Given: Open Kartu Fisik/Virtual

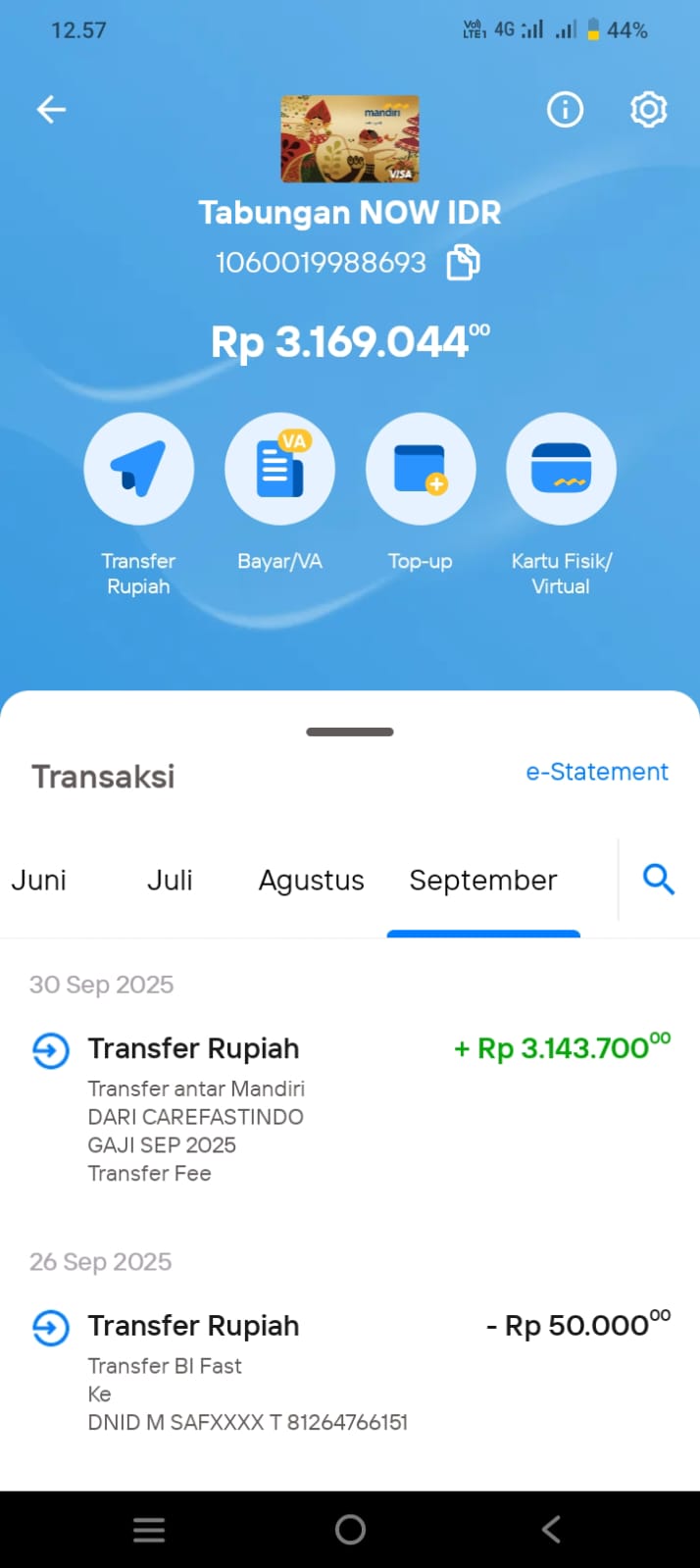Looking at the screenshot, I should (x=561, y=469).
